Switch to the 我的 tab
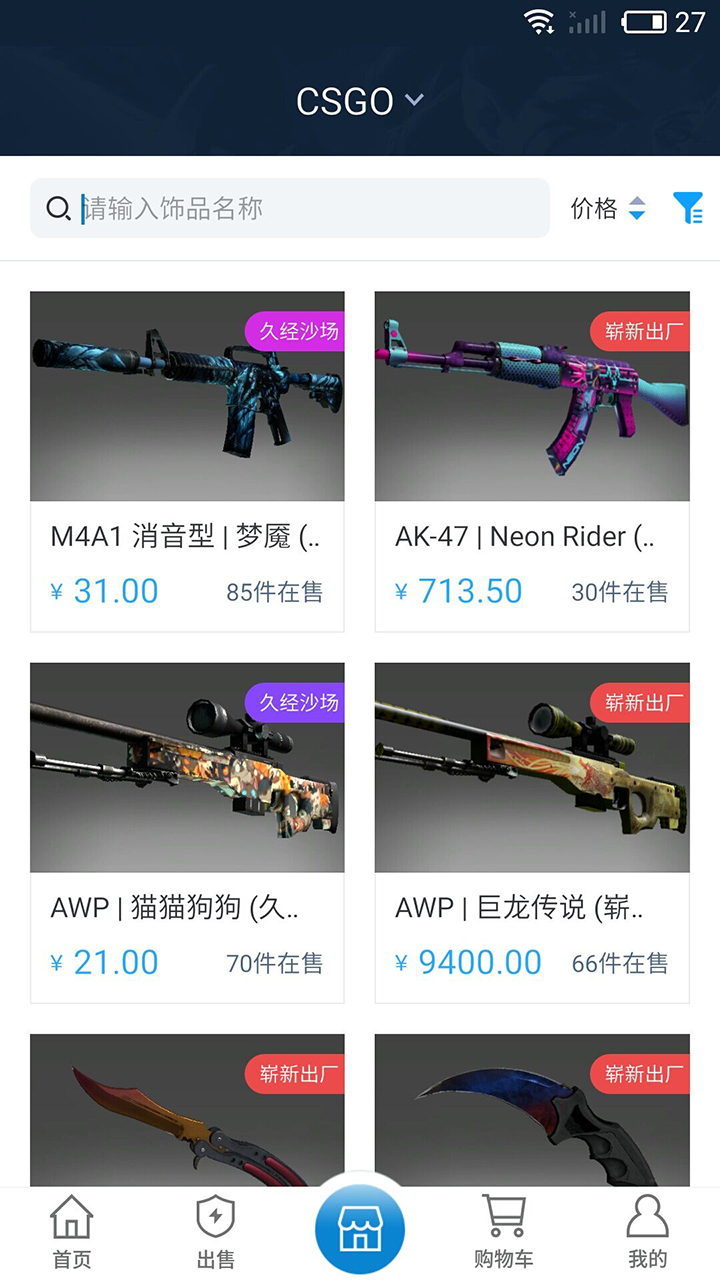 [x=647, y=1232]
